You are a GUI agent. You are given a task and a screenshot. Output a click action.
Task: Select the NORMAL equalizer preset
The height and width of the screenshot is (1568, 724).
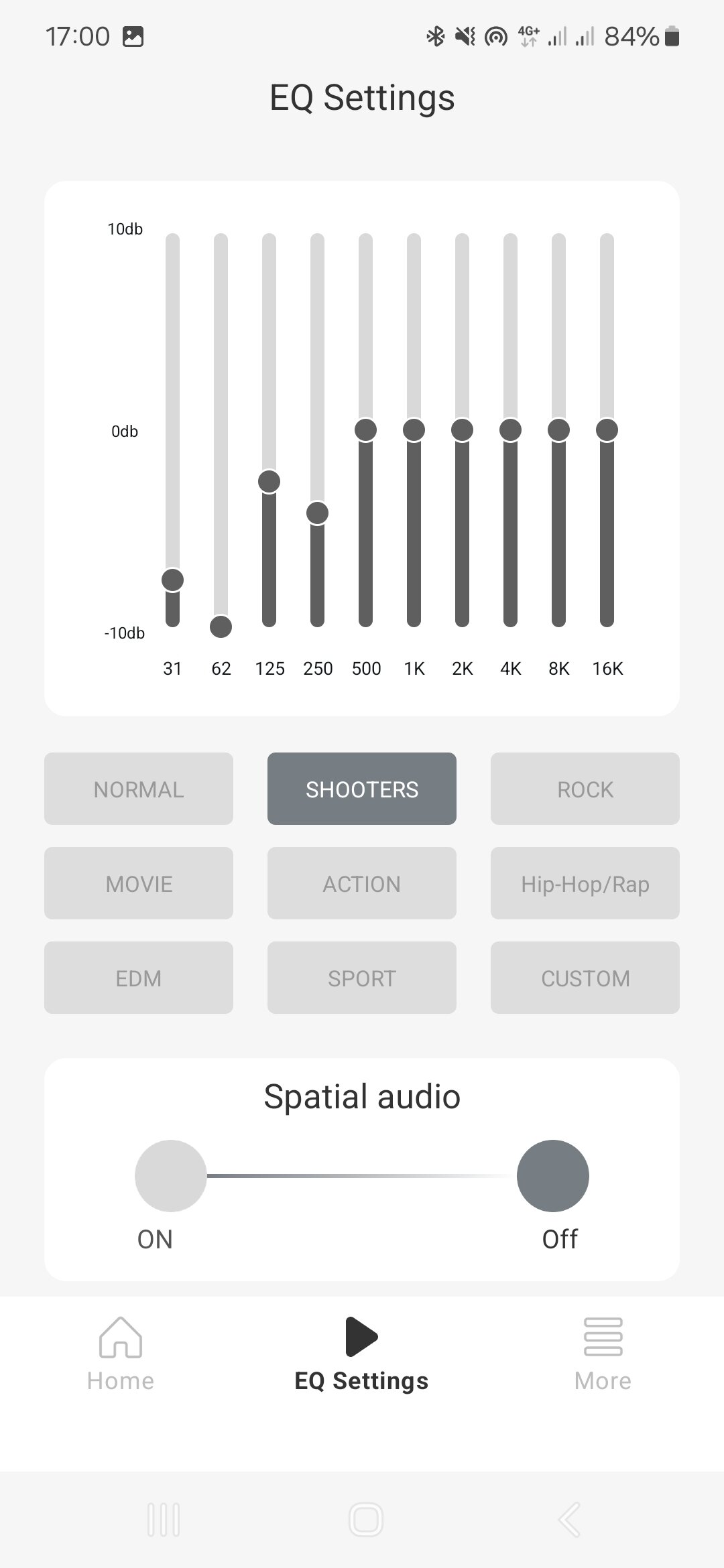pyautogui.click(x=139, y=789)
